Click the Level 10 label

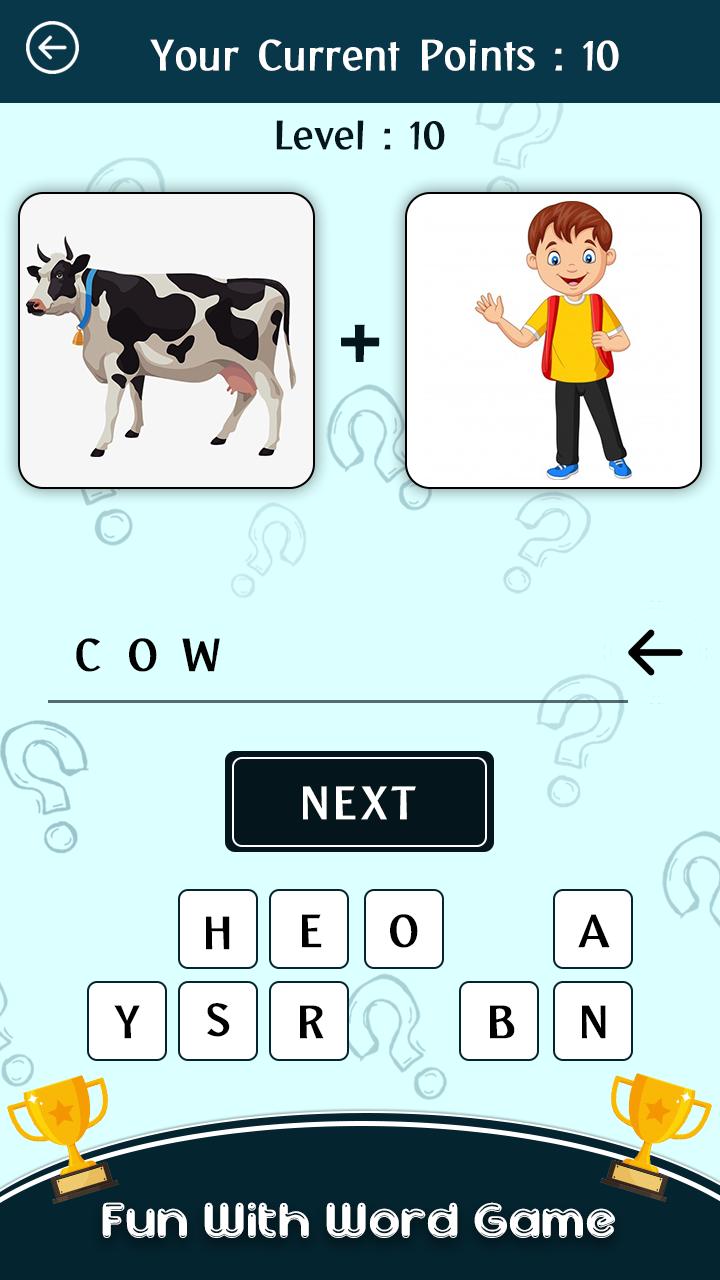click(x=360, y=137)
